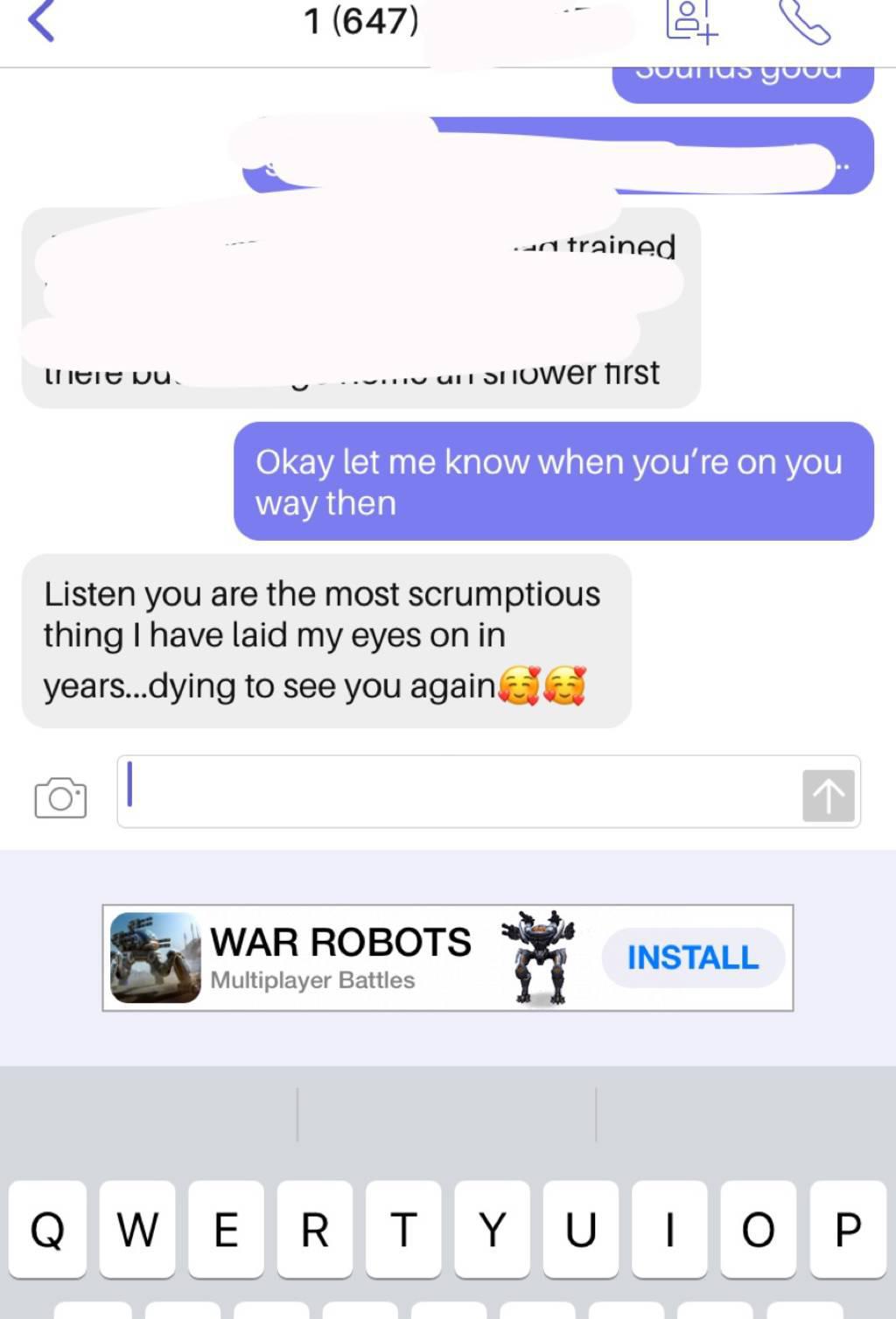
Task: Go back to the conversations list
Action: tap(41, 22)
